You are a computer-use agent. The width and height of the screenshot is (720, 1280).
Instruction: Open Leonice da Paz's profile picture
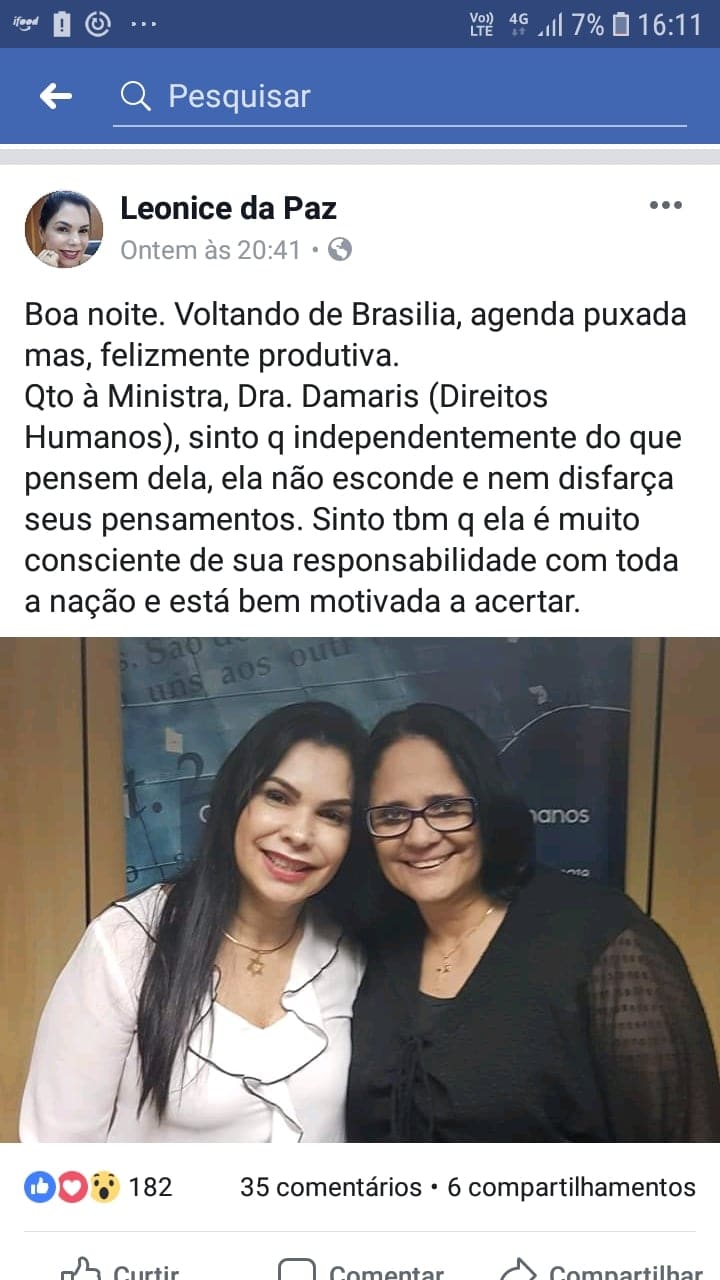coord(63,229)
